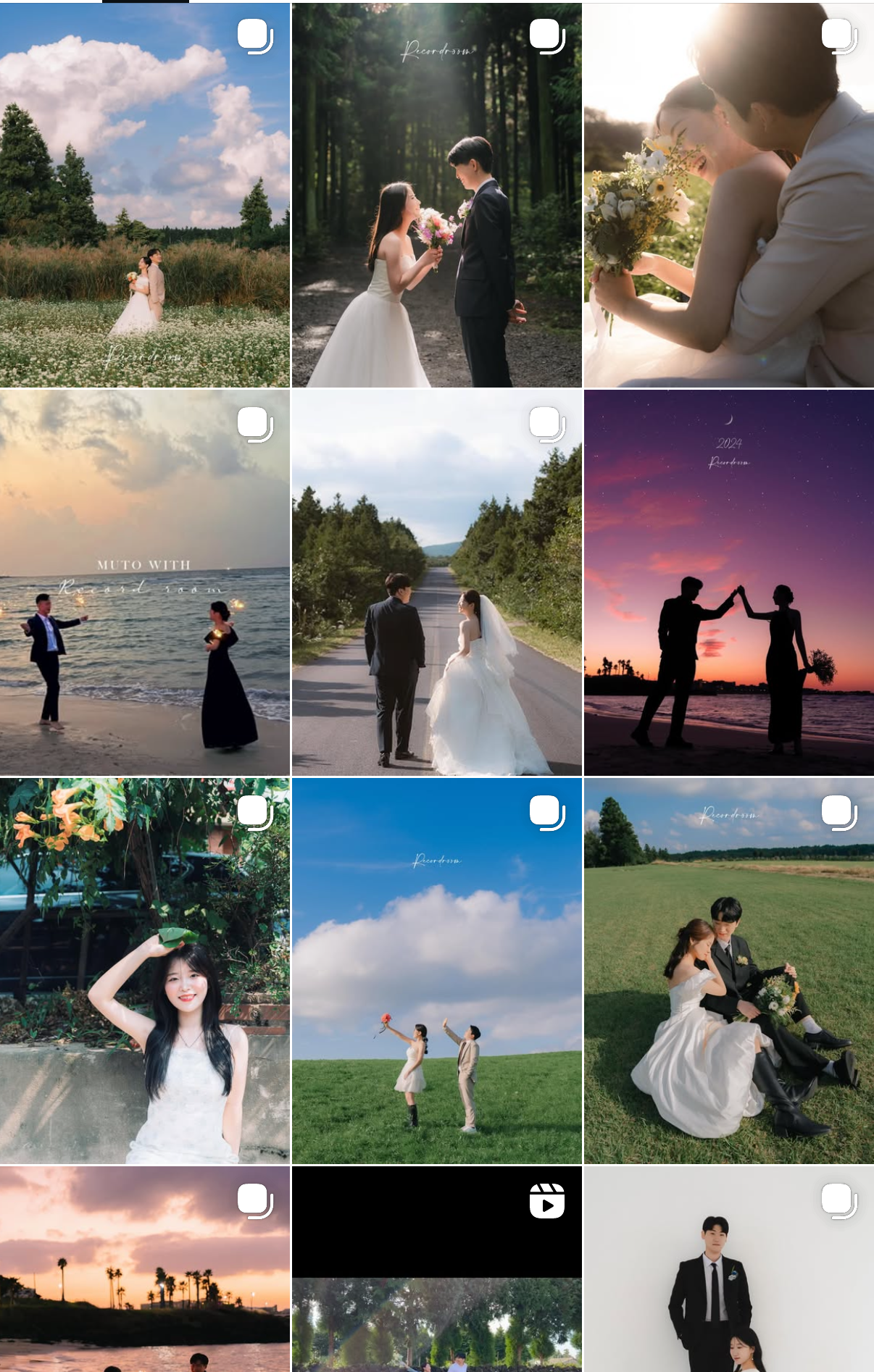This screenshot has height=1372, width=874.
Task: Open the couple sitting on the grass post
Action: (x=729, y=971)
